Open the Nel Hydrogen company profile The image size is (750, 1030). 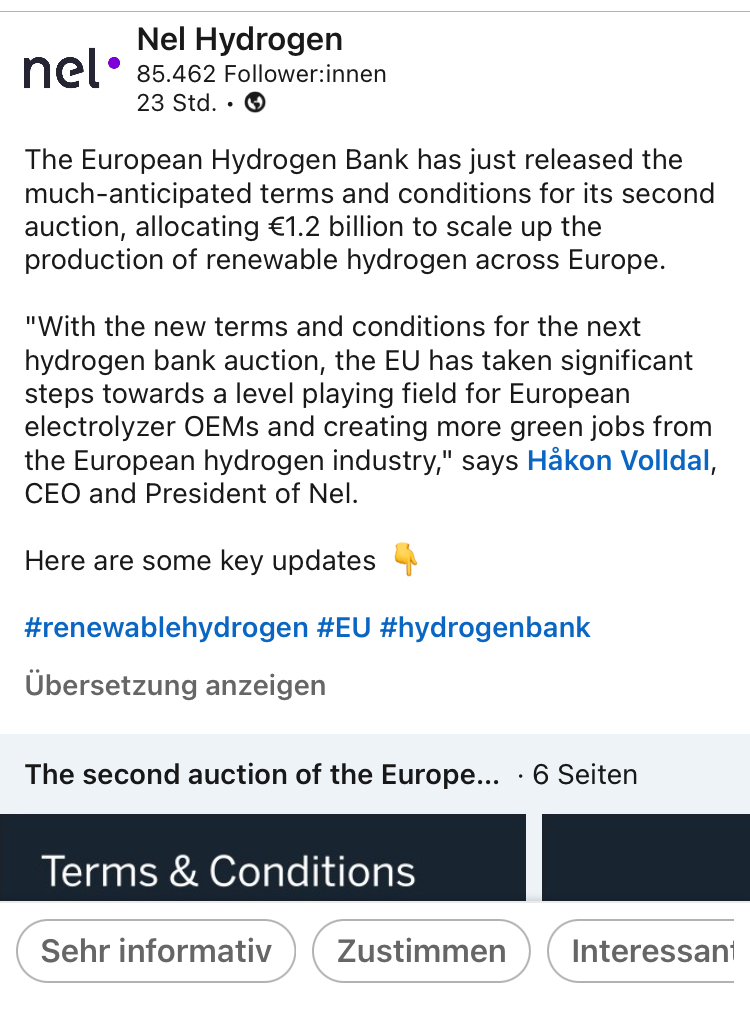pos(239,40)
